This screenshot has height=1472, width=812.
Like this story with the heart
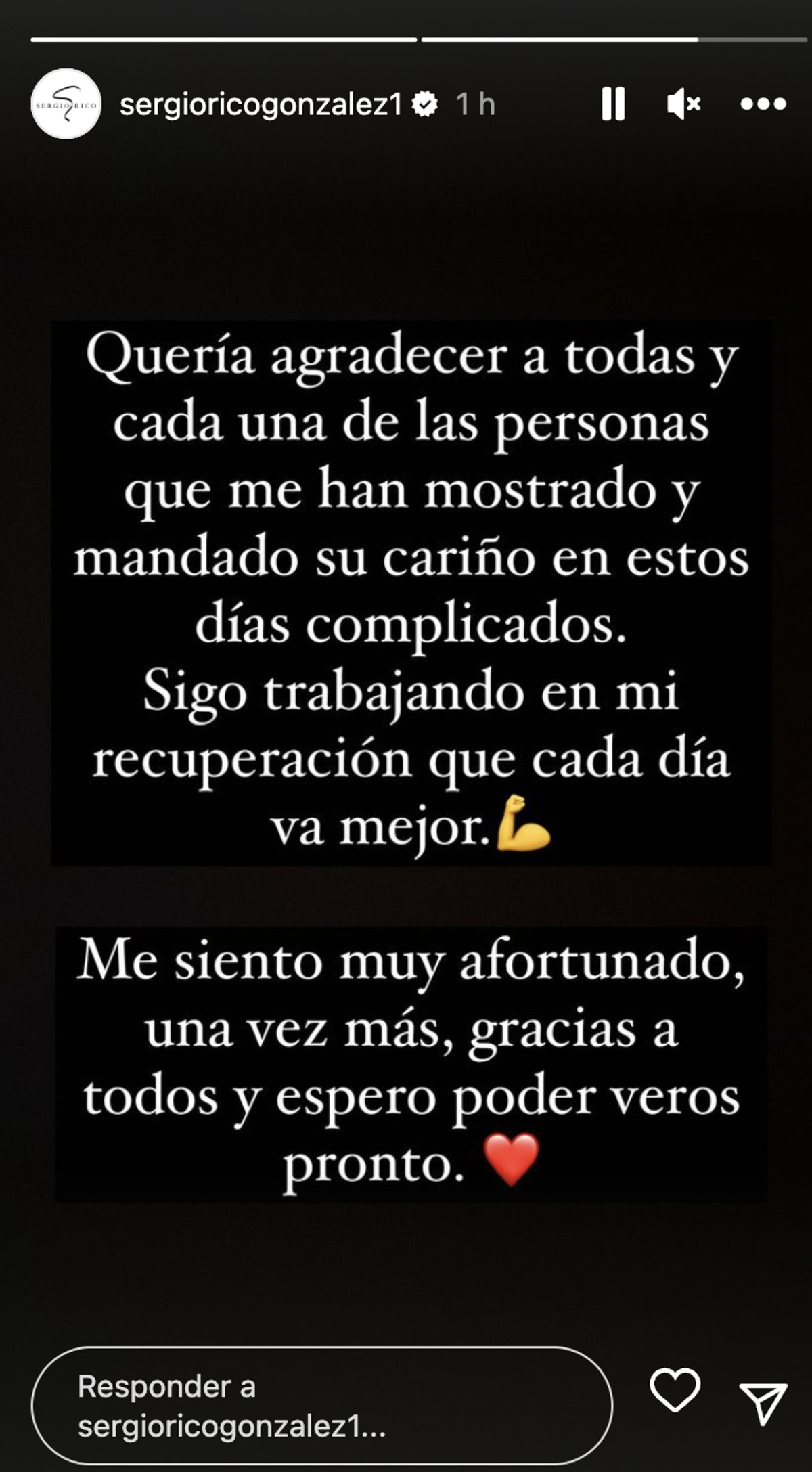(675, 1389)
